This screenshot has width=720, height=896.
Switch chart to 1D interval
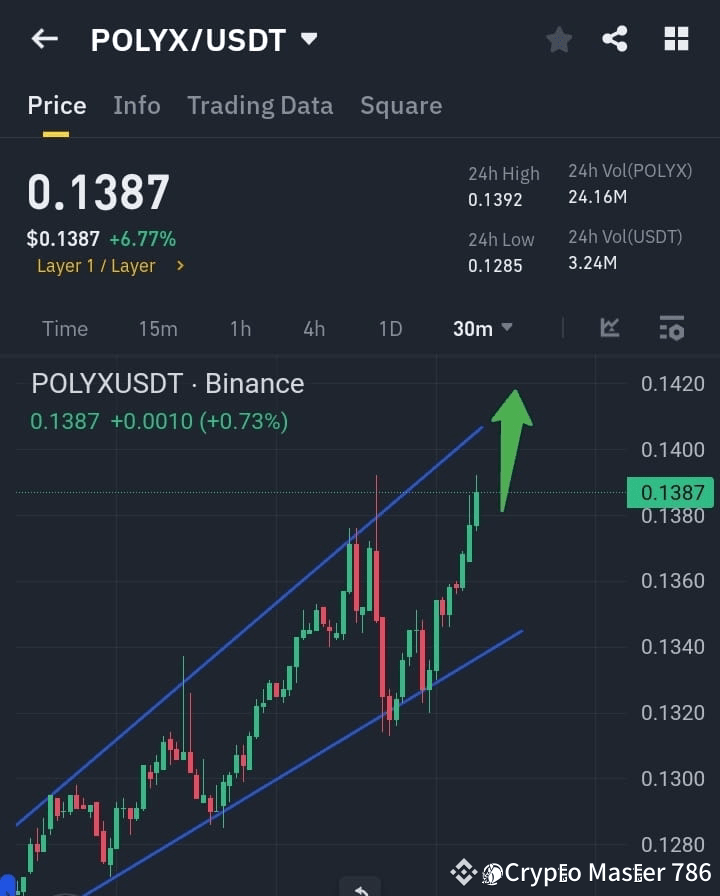tap(390, 327)
